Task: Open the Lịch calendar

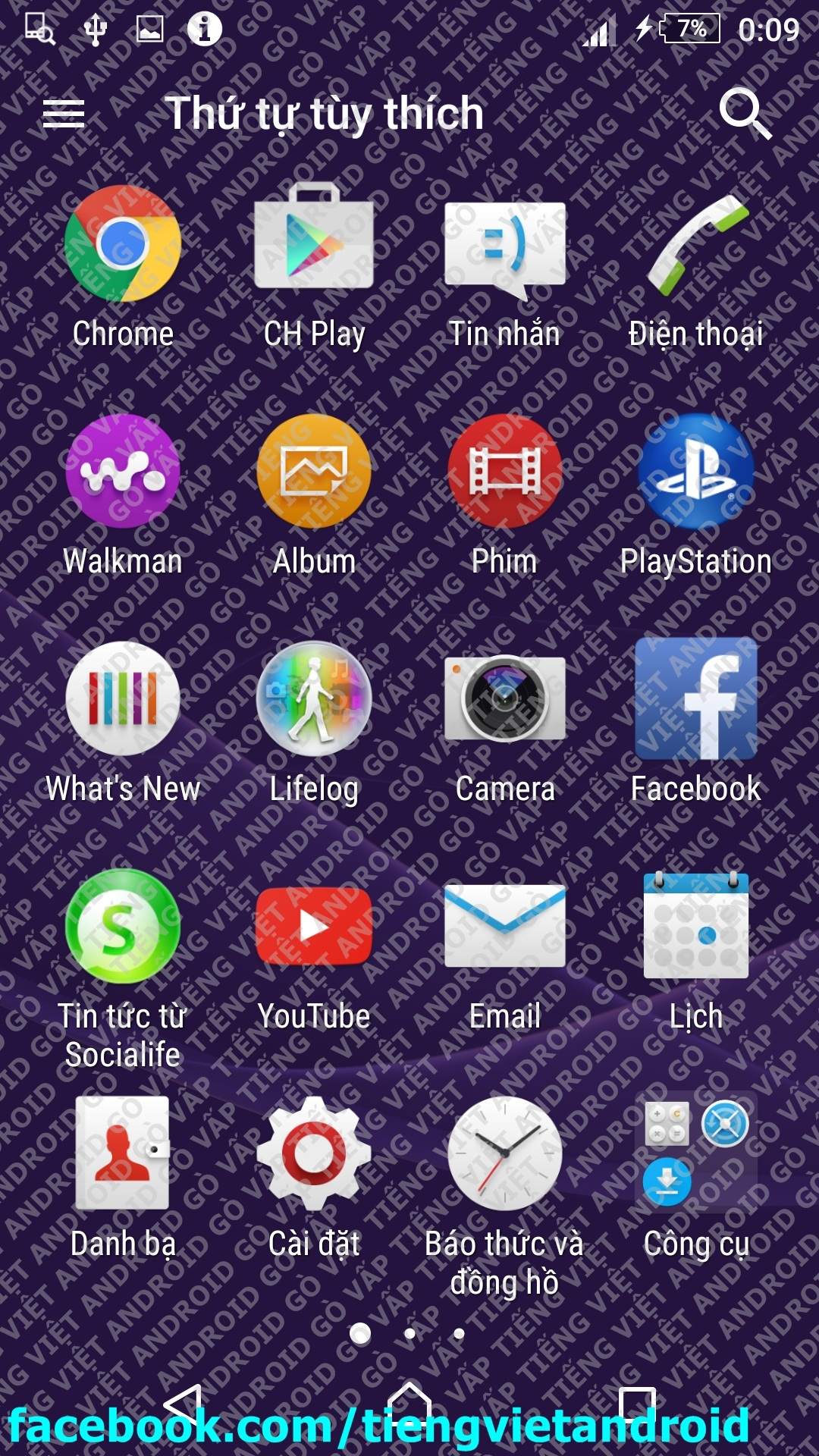Action: 696,927
